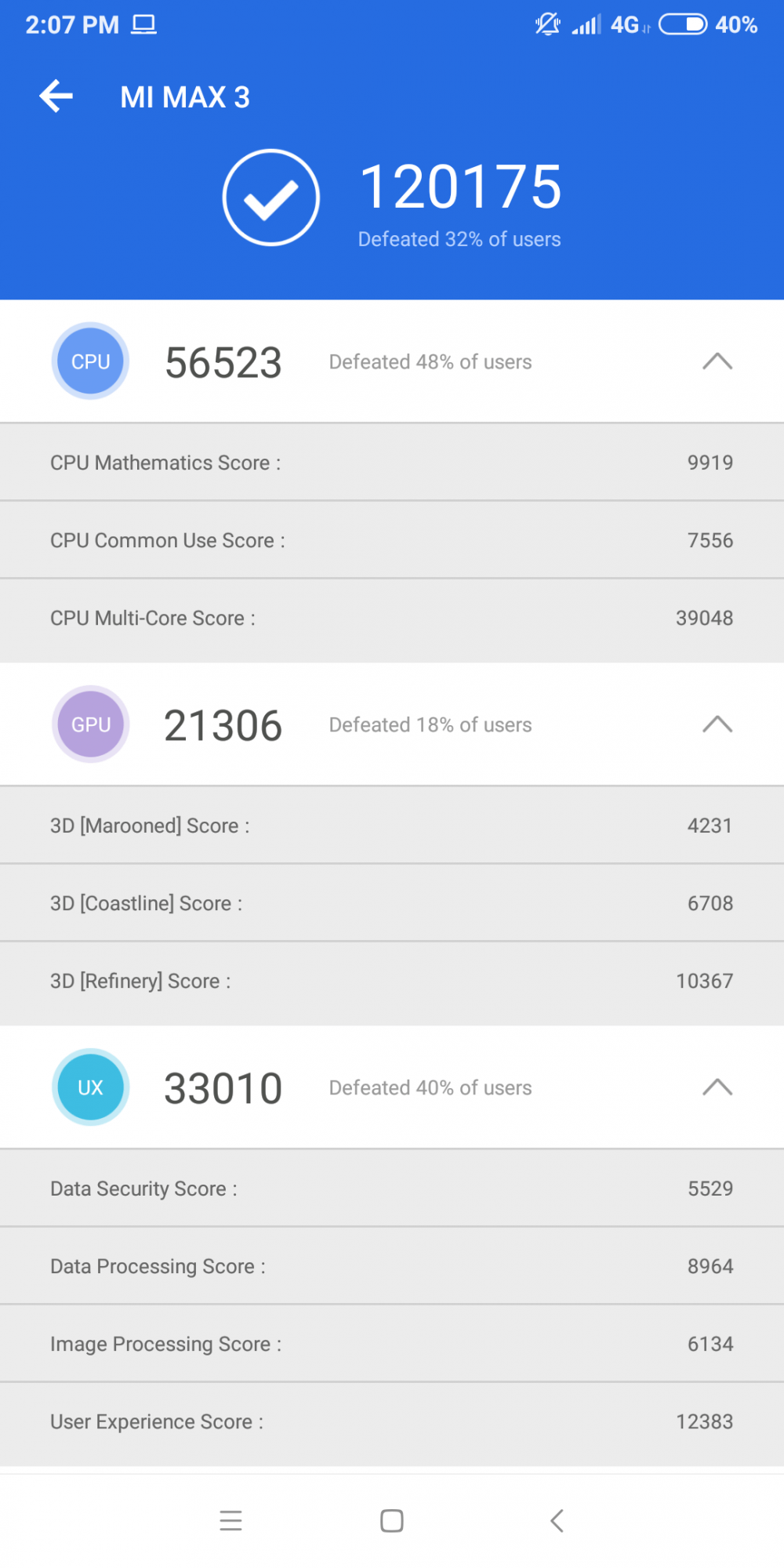Collapse the GPU score section
784x1568 pixels.
click(x=717, y=724)
